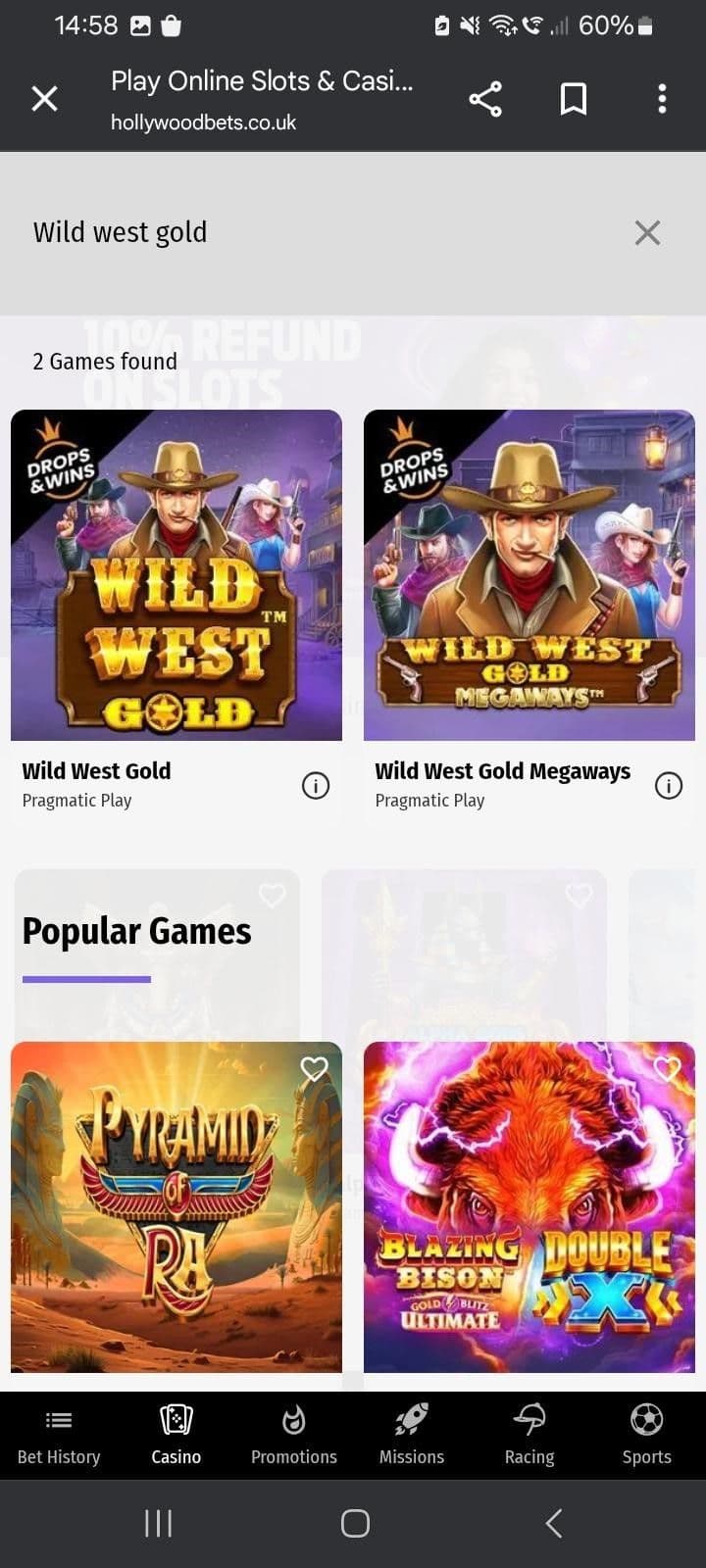Screen dimensions: 706x1568
Task: Toggle the heart on Pyramid of Ra
Action: [315, 1069]
